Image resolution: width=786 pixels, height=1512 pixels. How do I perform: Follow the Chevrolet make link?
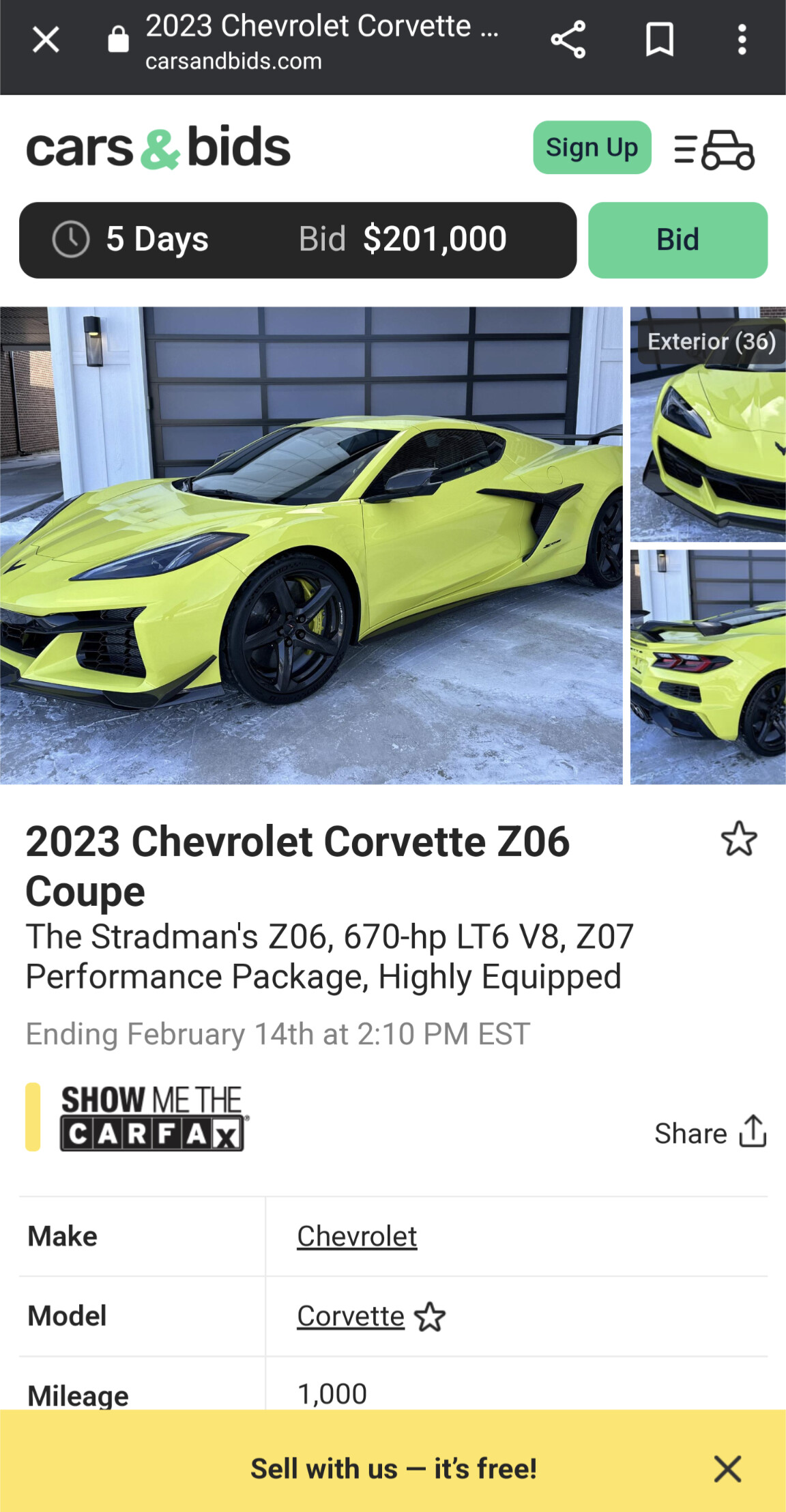coord(356,1236)
